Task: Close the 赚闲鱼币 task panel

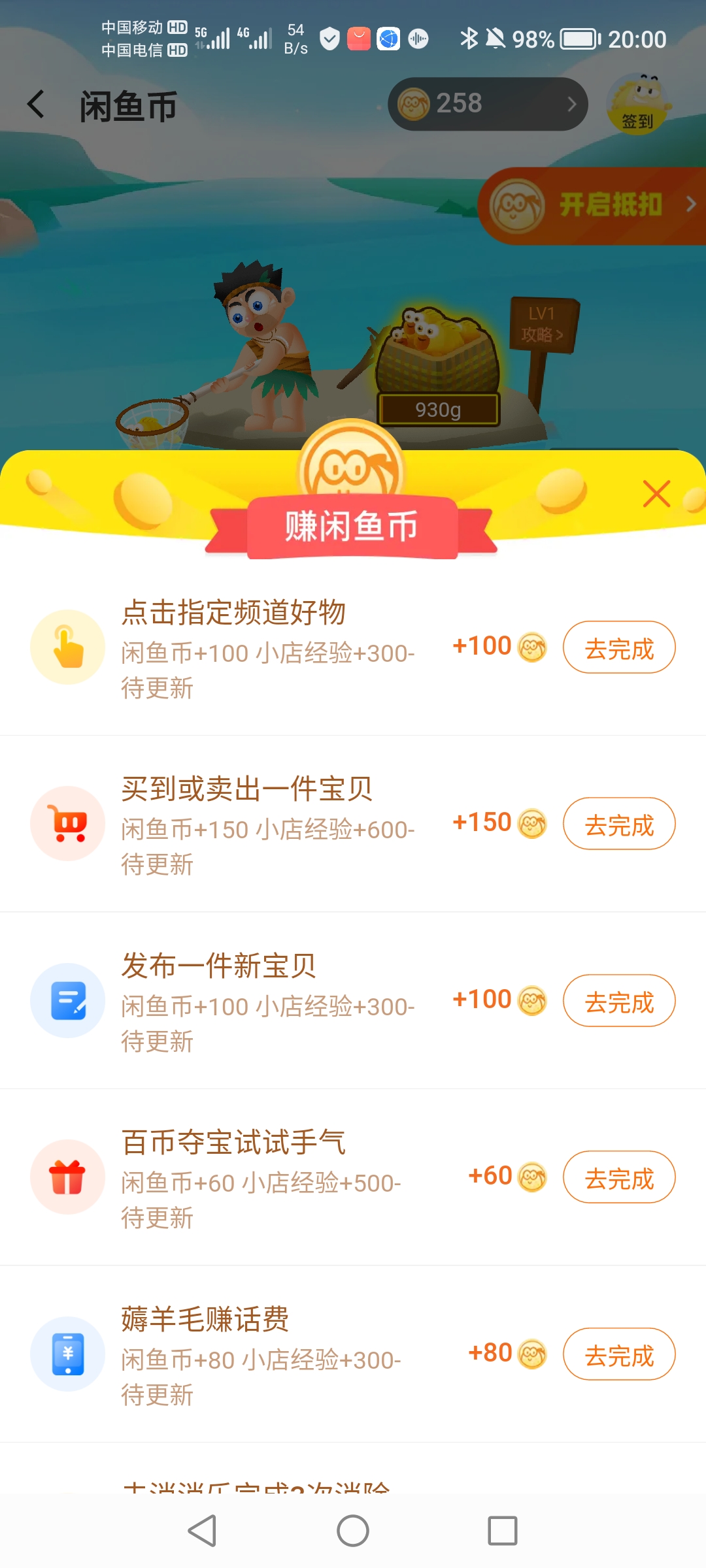Action: (x=656, y=493)
